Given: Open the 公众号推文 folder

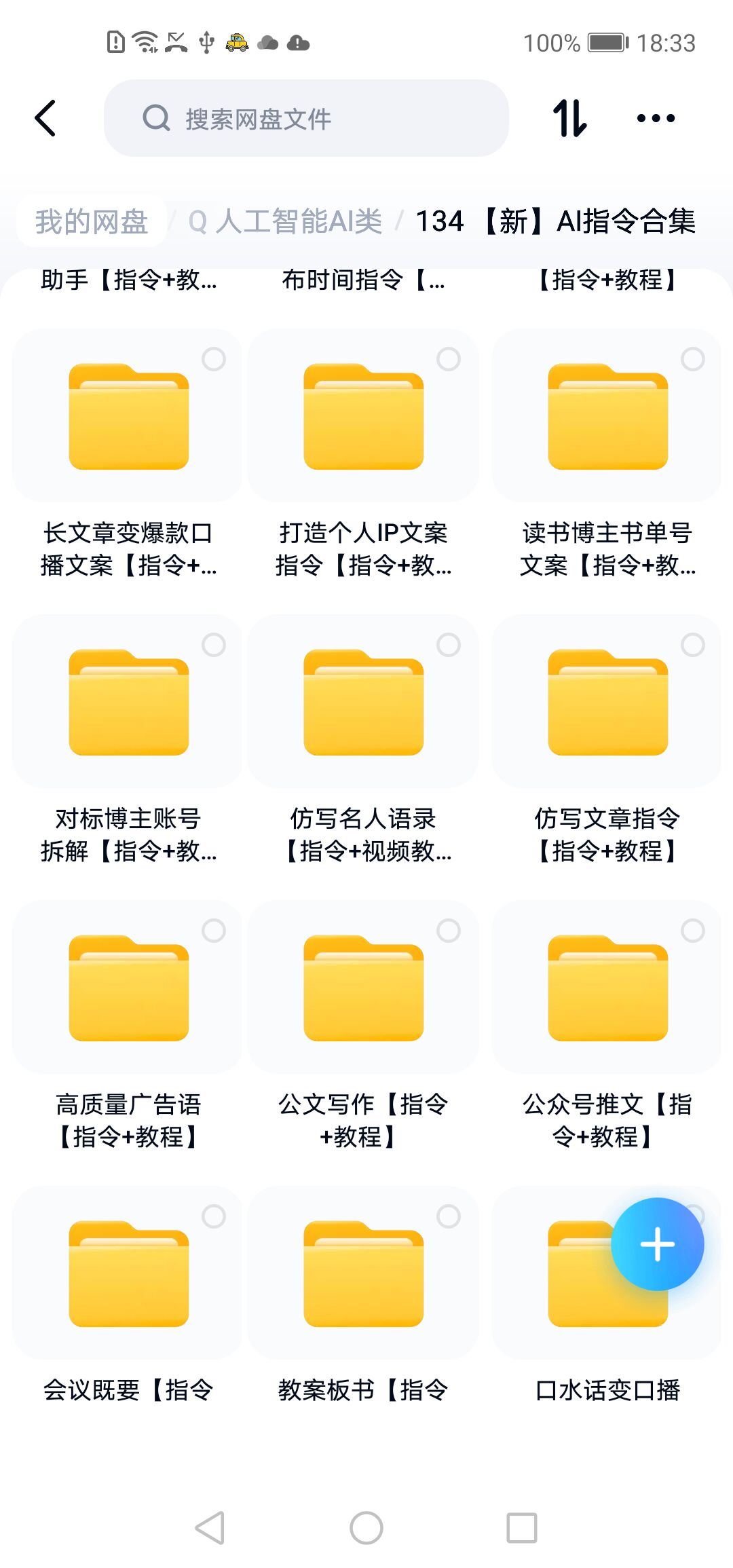Looking at the screenshot, I should click(607, 988).
